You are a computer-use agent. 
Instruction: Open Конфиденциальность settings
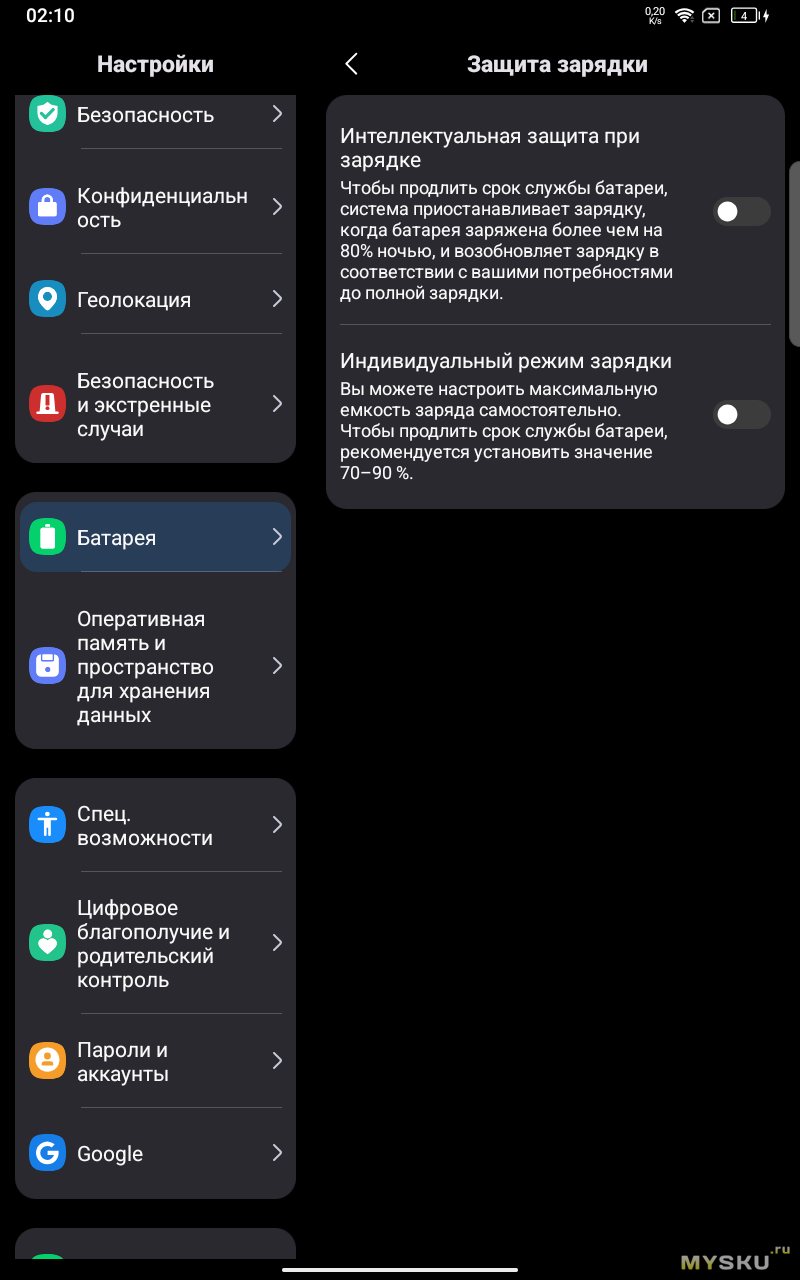155,207
